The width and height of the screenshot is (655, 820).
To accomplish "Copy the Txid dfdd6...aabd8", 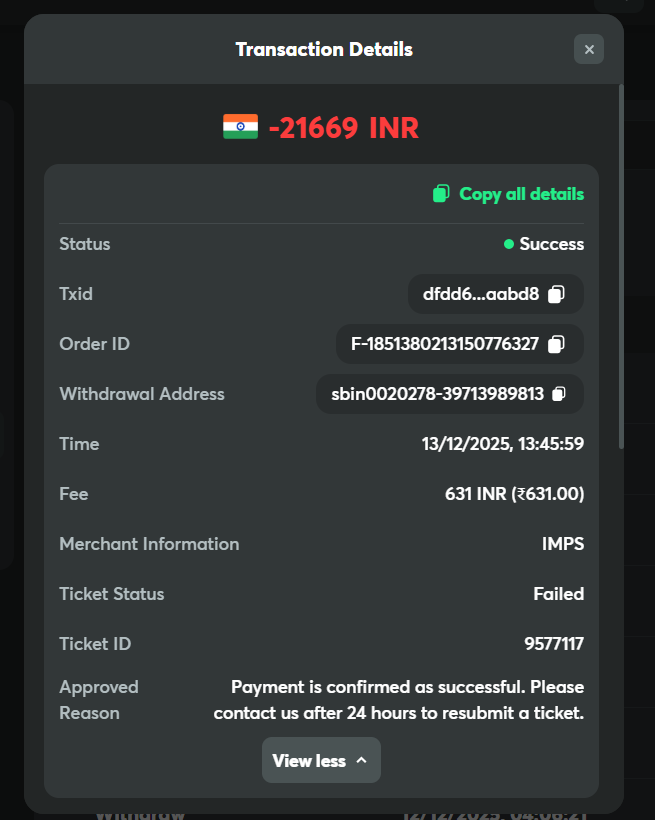I will [x=557, y=294].
